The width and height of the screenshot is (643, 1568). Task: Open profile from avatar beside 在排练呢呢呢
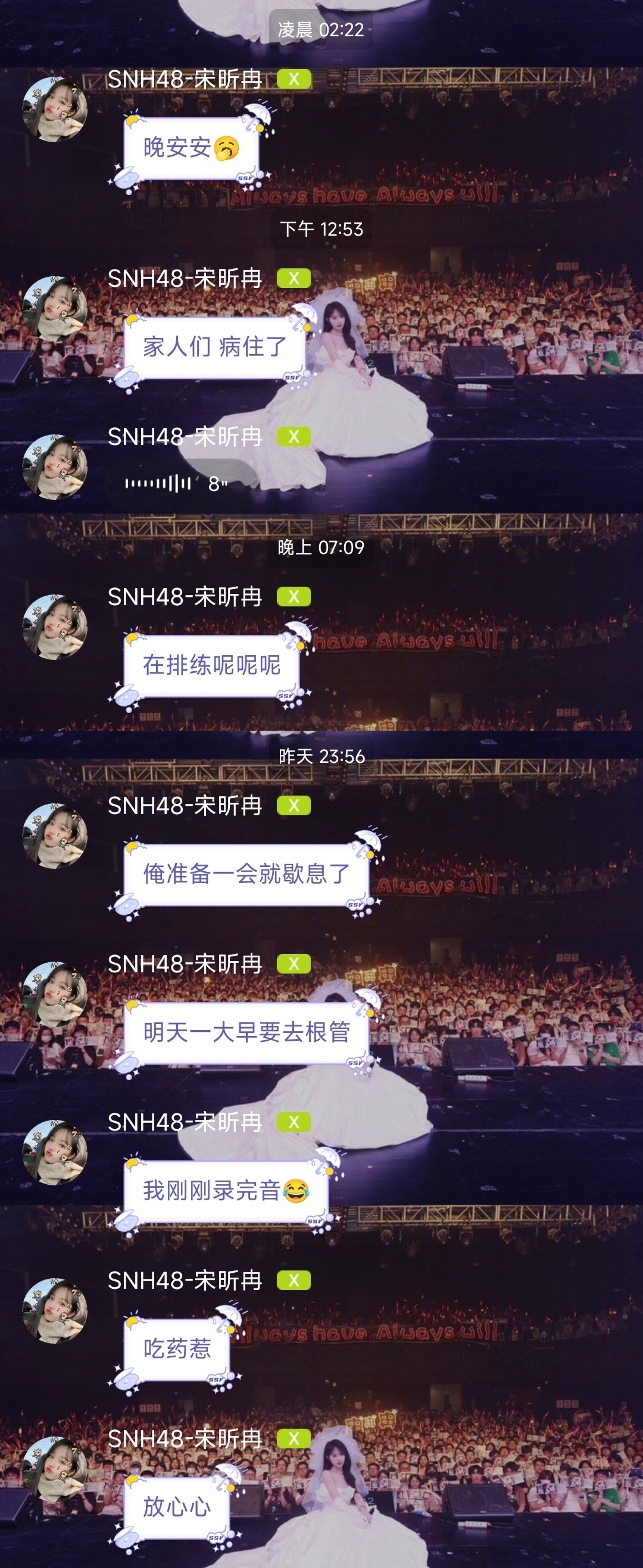click(x=55, y=628)
